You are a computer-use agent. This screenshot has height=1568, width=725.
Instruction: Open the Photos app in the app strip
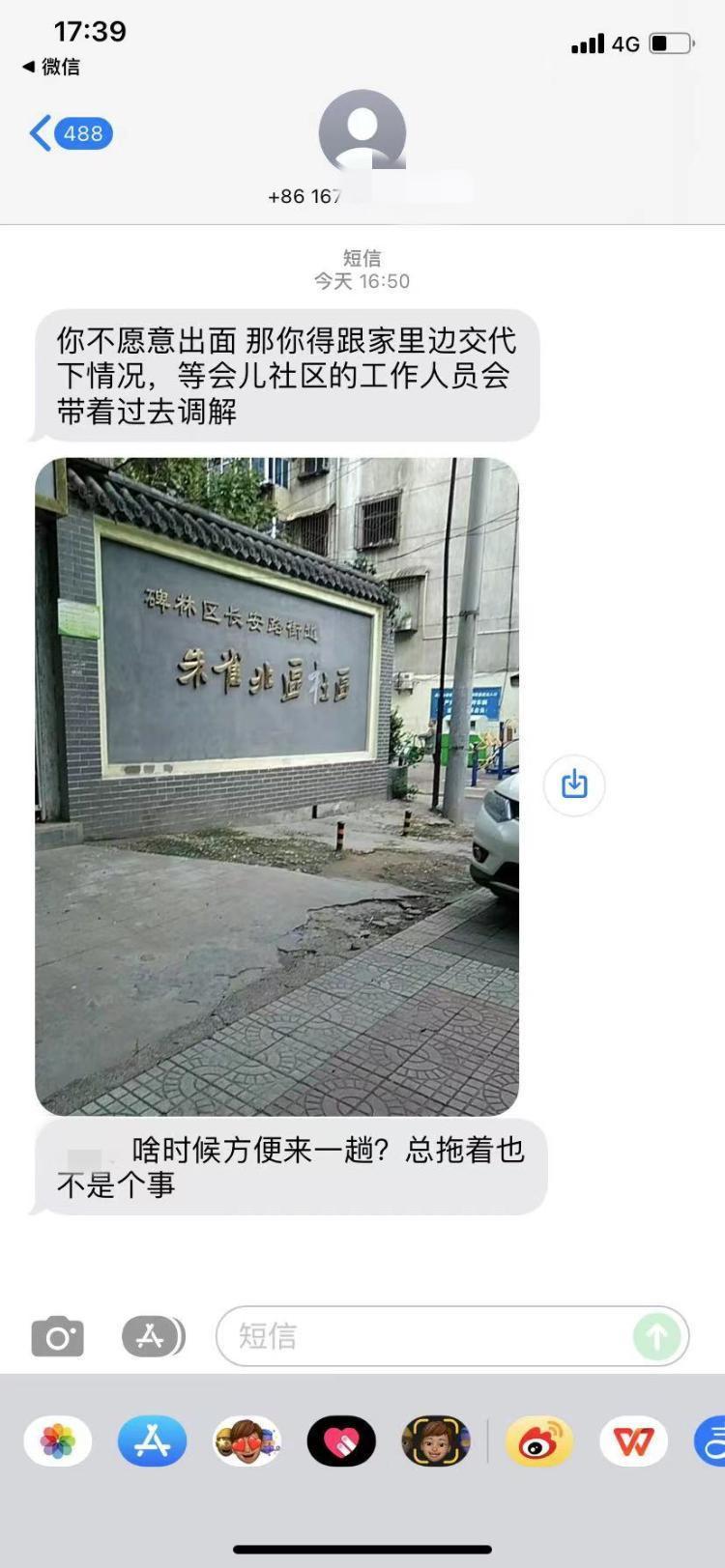pos(58,1442)
